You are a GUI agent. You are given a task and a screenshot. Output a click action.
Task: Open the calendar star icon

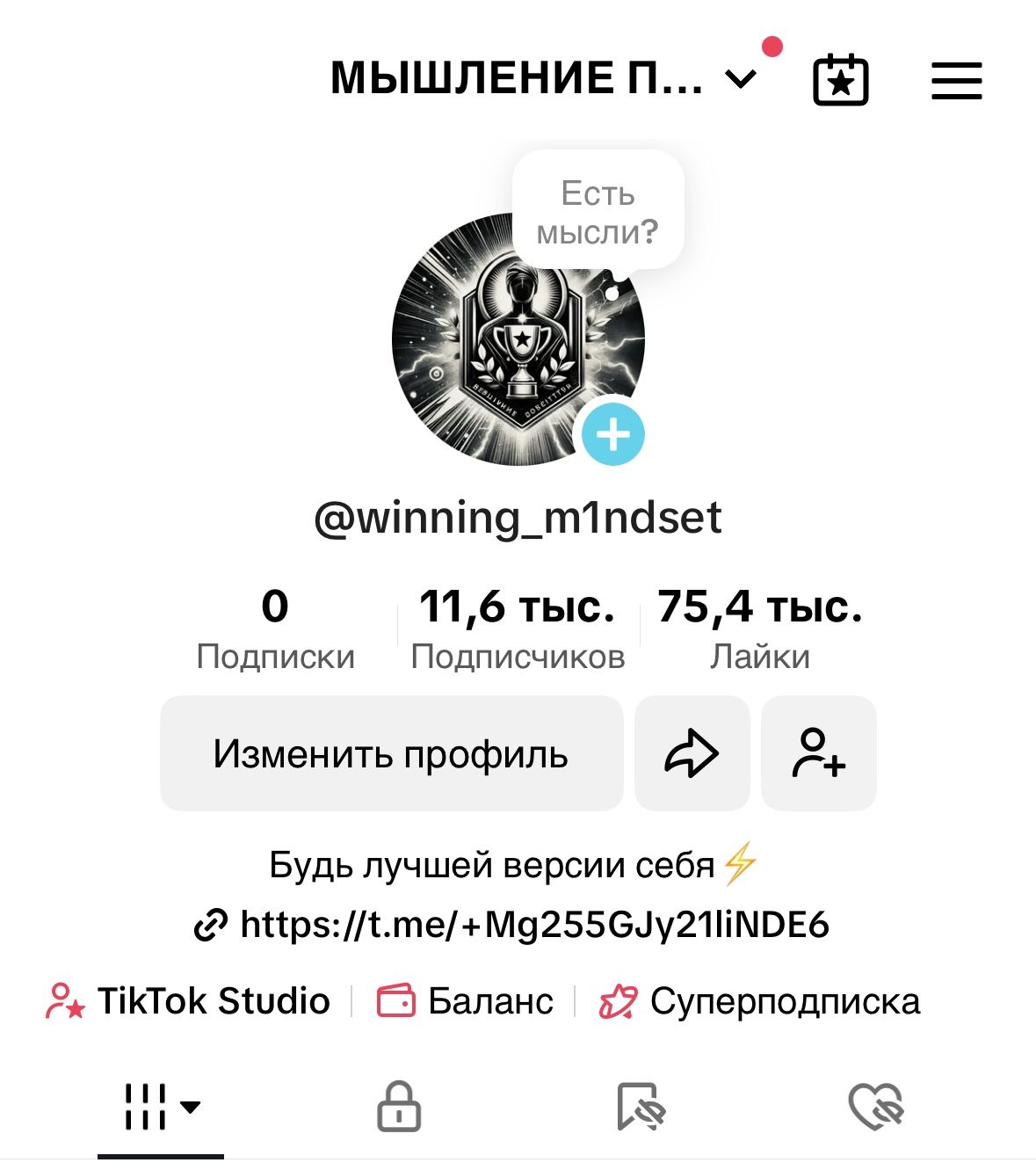[x=841, y=80]
